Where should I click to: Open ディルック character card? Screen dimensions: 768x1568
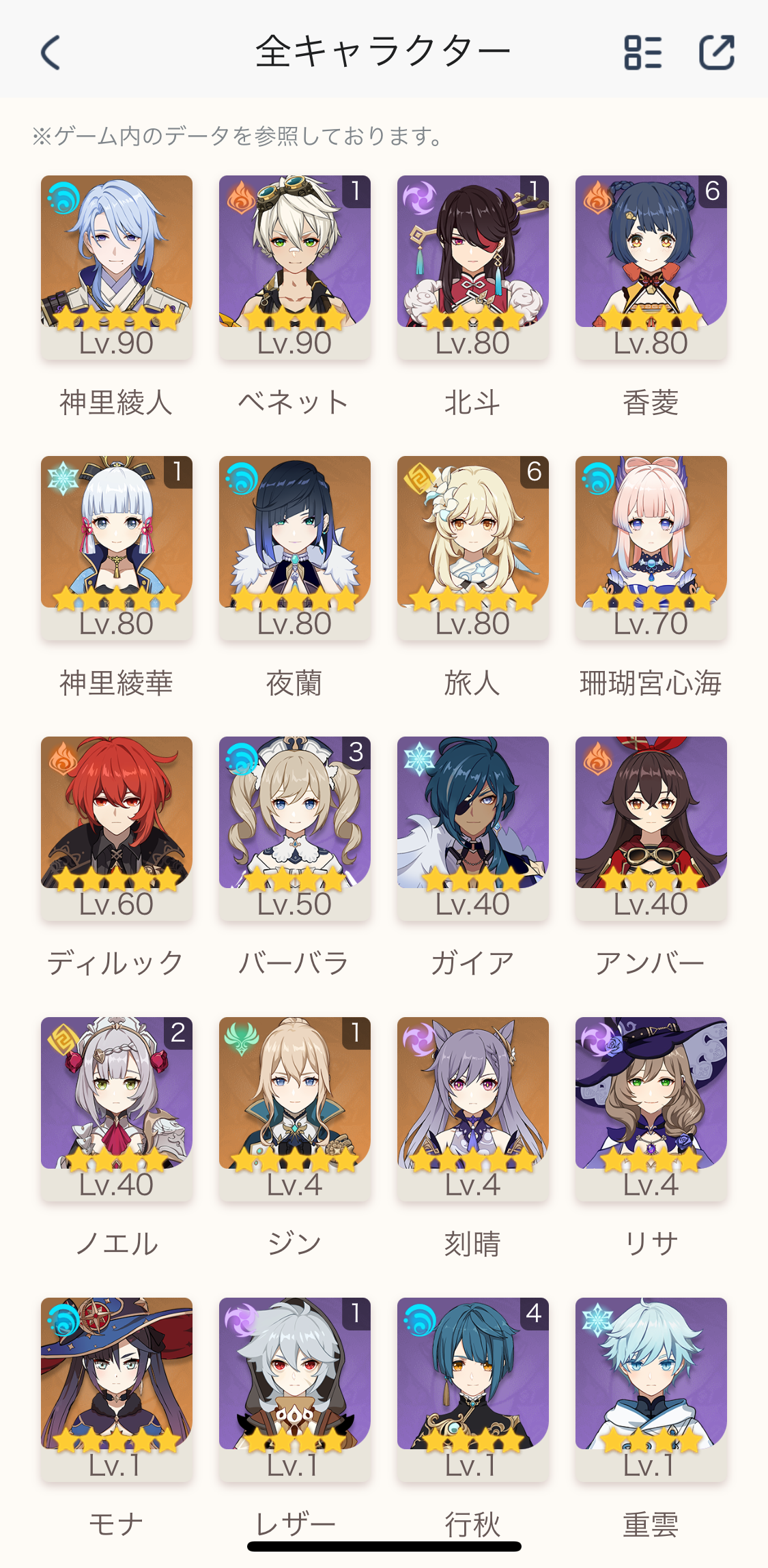pos(117,828)
